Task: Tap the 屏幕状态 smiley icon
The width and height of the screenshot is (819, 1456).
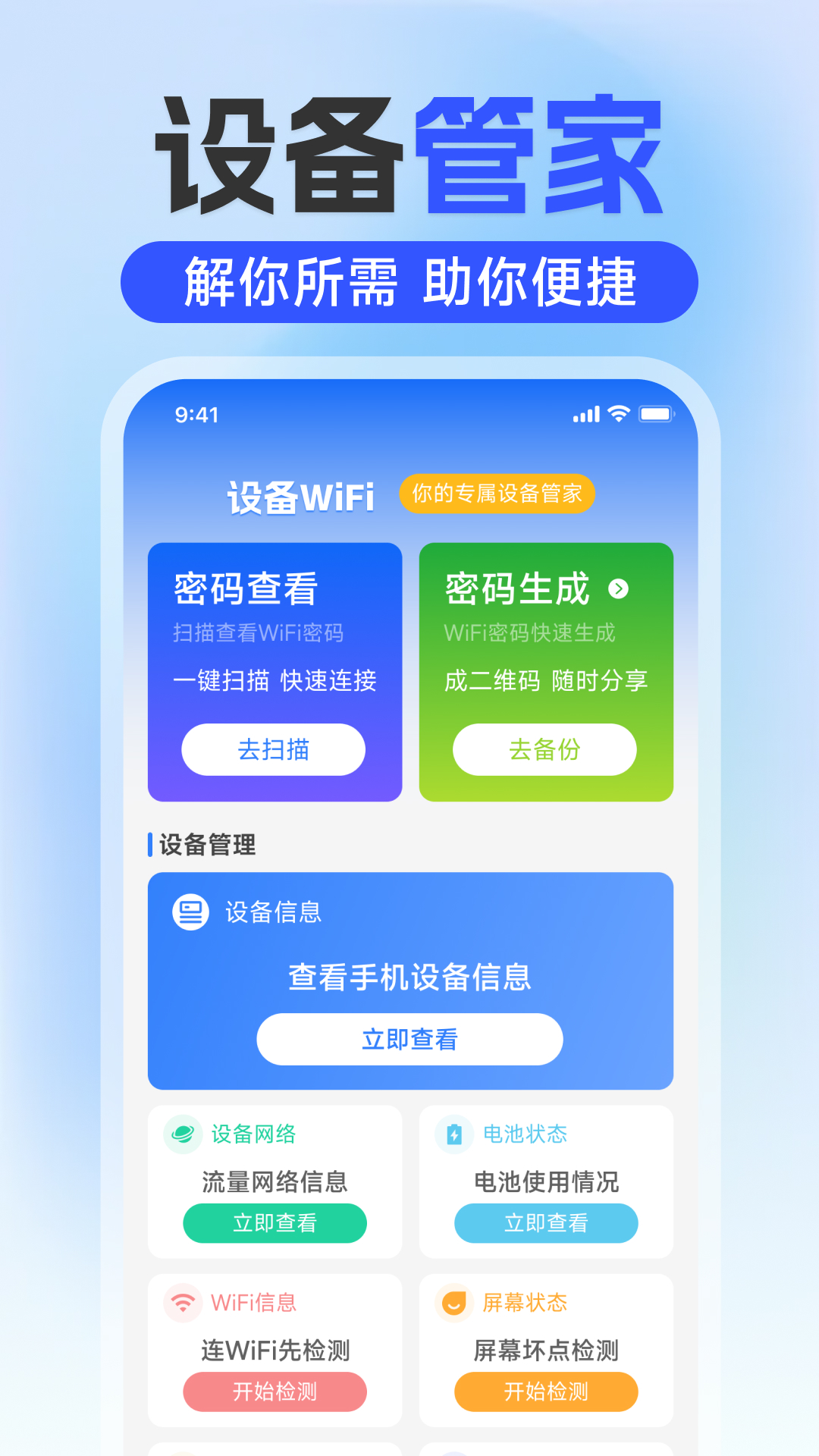Action: 453,1302
